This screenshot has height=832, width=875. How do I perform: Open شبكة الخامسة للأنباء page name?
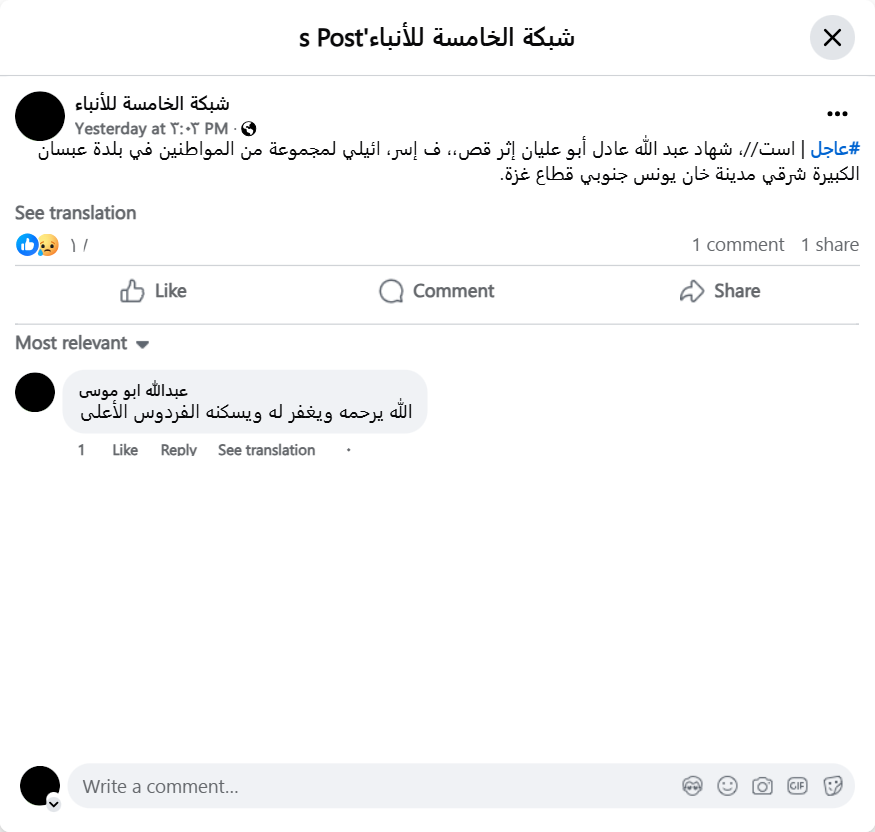click(x=152, y=104)
